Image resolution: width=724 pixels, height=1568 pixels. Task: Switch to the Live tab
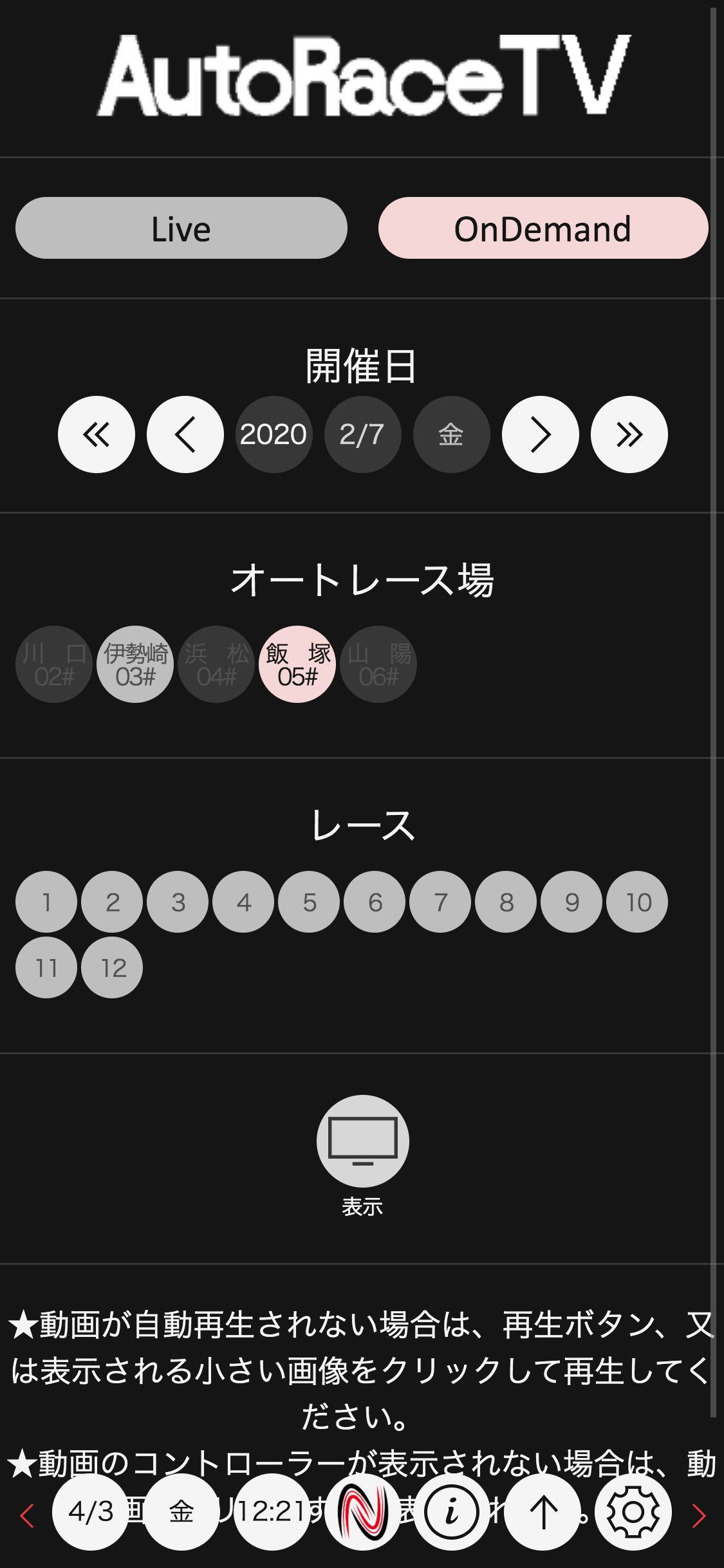click(x=181, y=229)
